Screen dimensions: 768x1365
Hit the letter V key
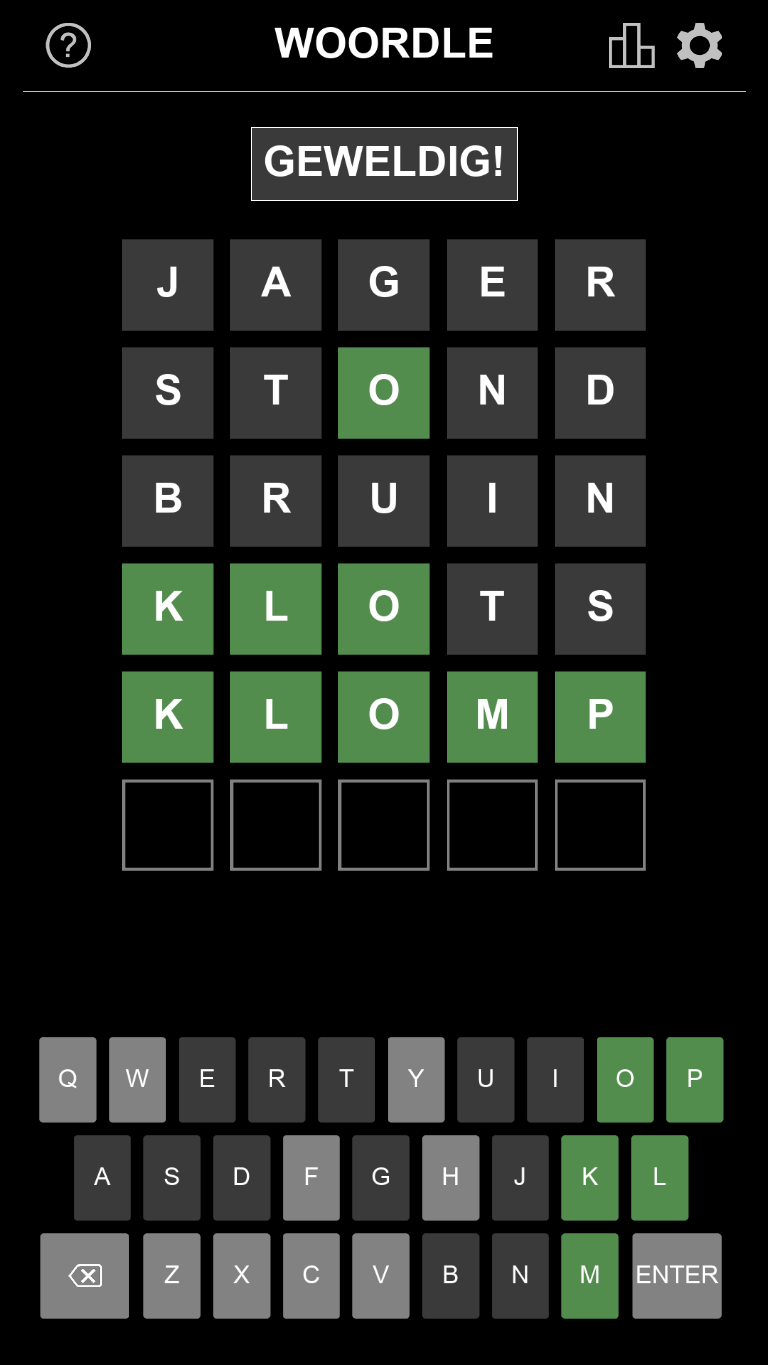coord(381,1275)
